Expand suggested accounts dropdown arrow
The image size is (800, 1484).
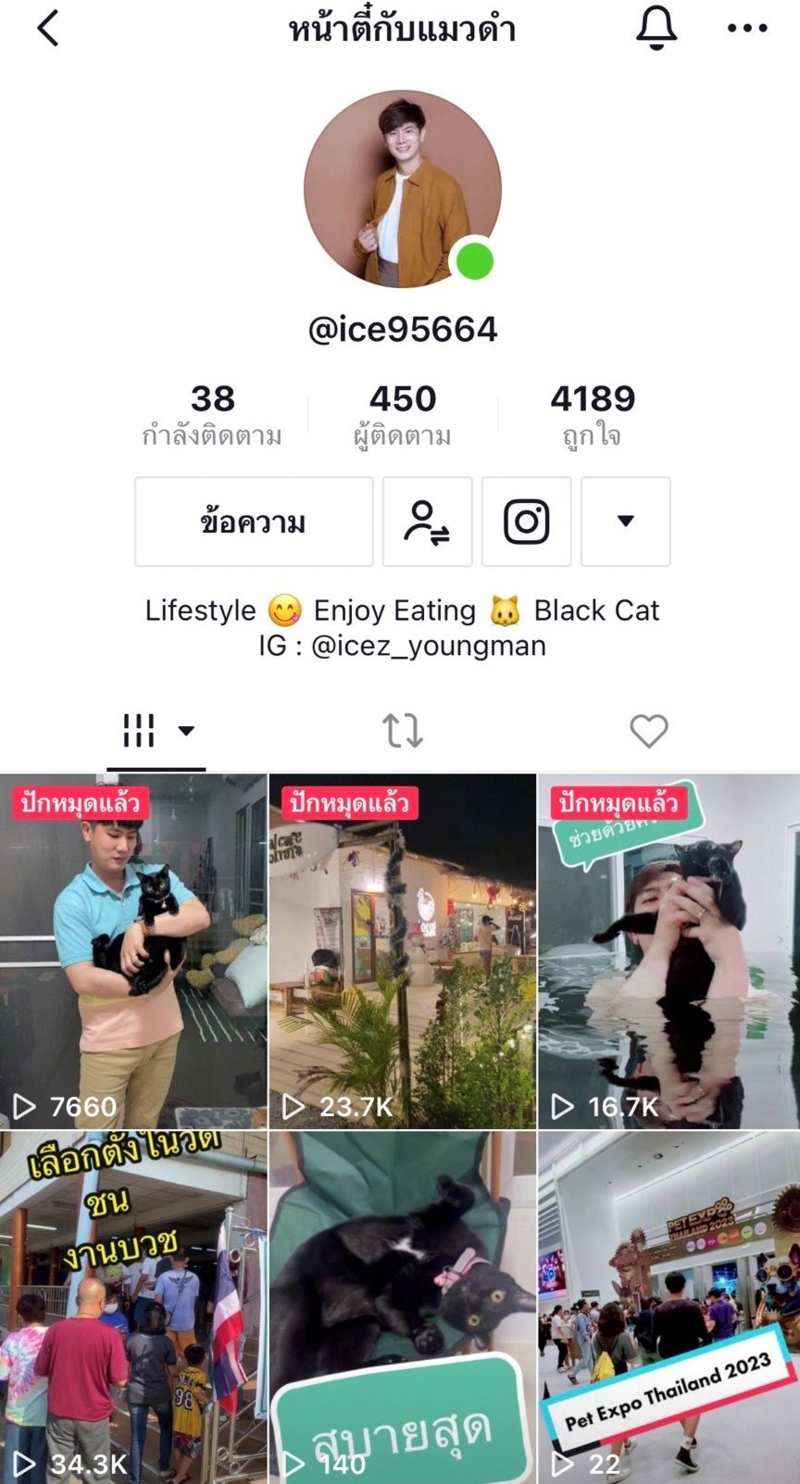point(625,522)
